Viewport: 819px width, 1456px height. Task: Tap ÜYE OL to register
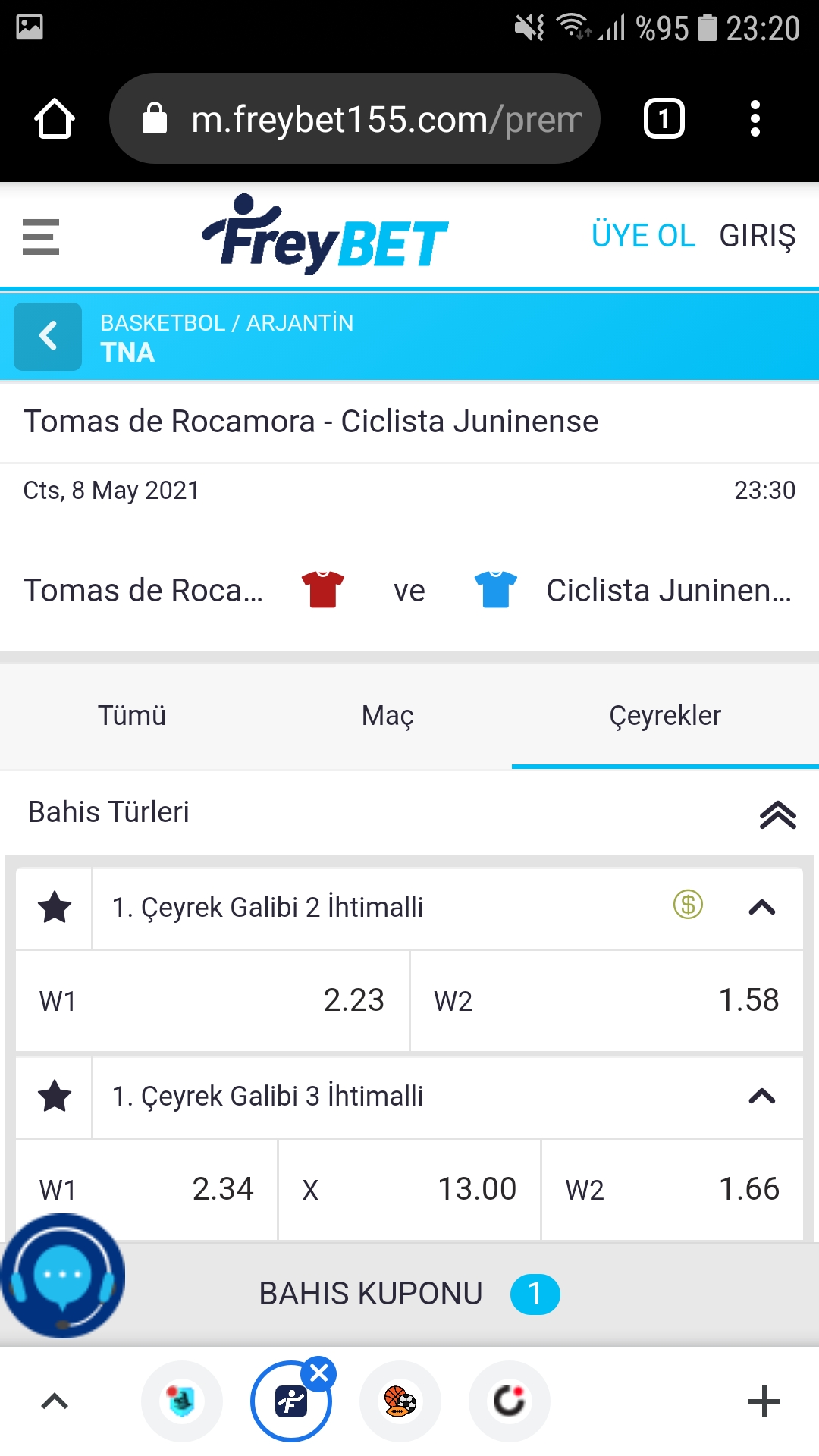pyautogui.click(x=643, y=236)
